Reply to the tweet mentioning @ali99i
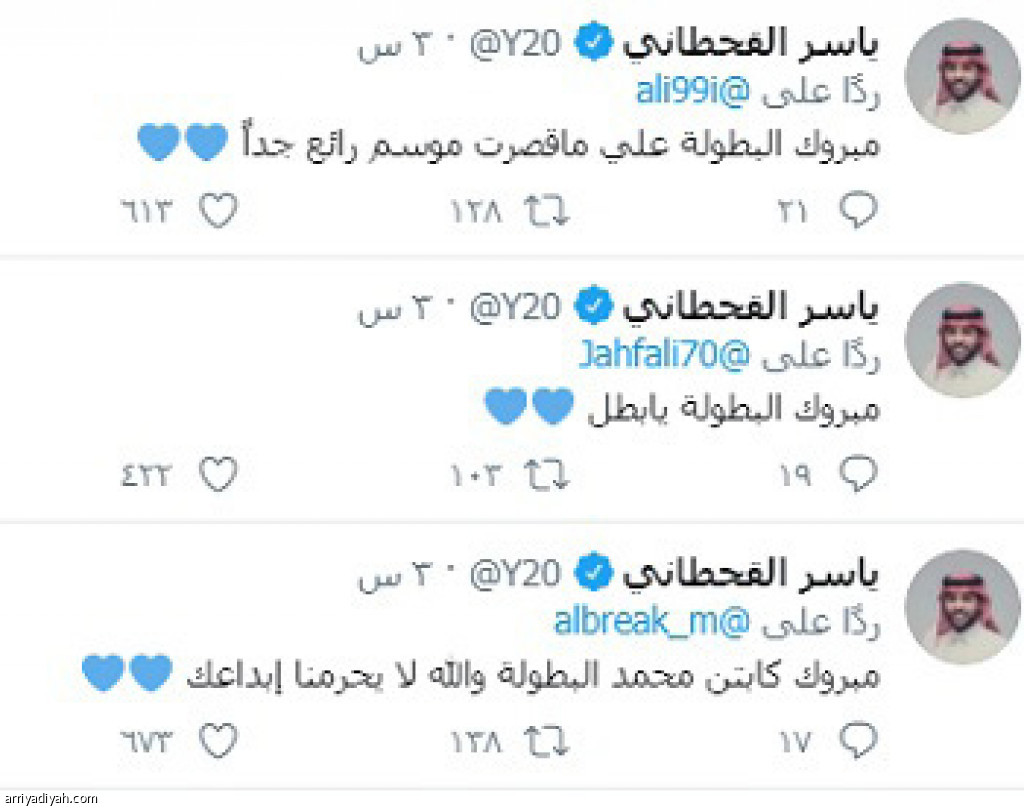 point(857,211)
